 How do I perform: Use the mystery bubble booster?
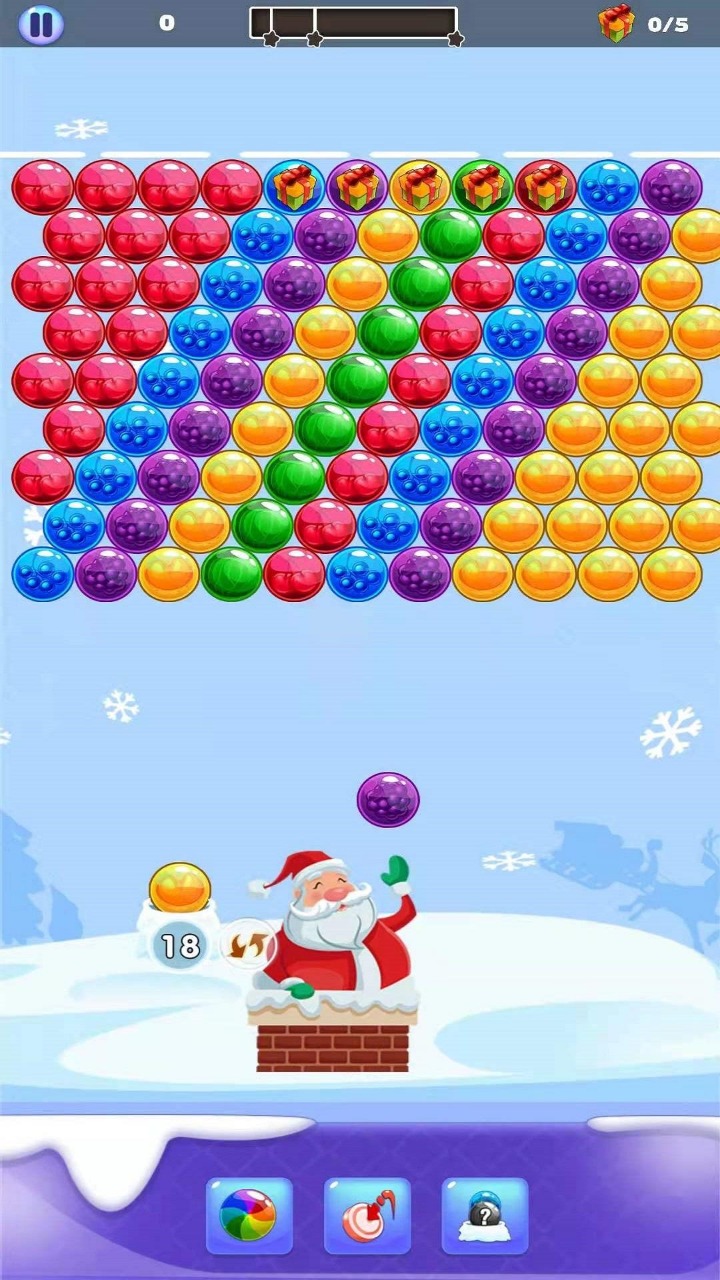coord(485,1216)
